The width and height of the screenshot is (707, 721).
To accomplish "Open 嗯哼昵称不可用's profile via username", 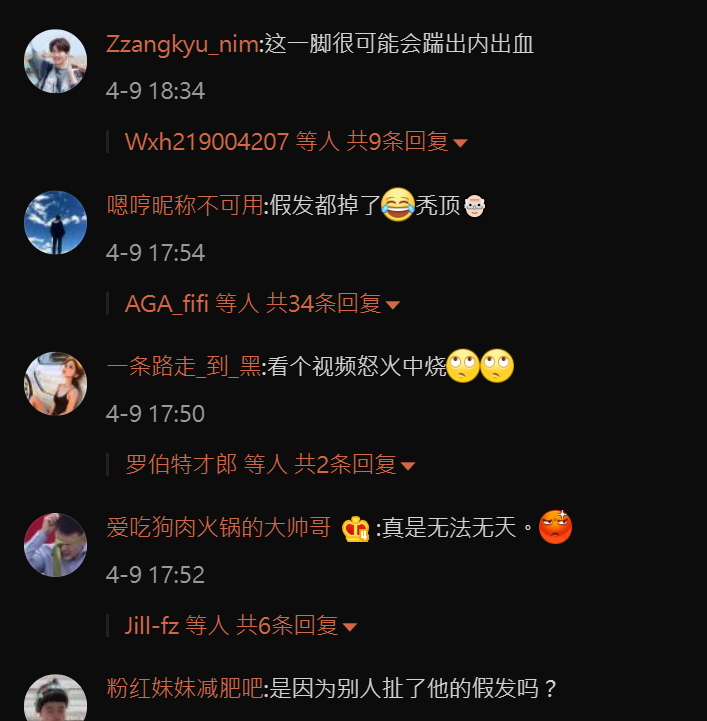I will coord(185,206).
